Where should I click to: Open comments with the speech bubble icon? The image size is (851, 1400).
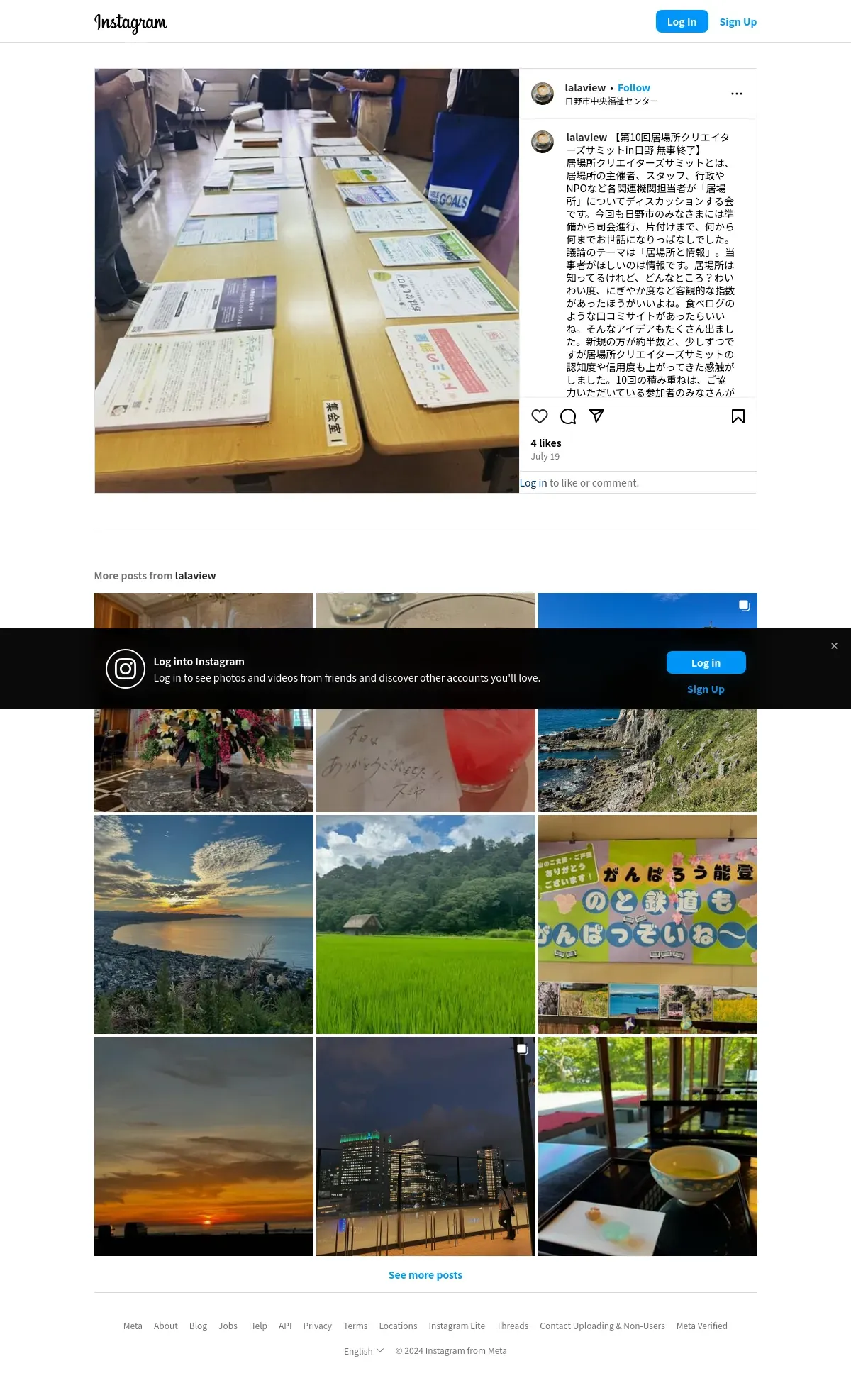[x=568, y=416]
